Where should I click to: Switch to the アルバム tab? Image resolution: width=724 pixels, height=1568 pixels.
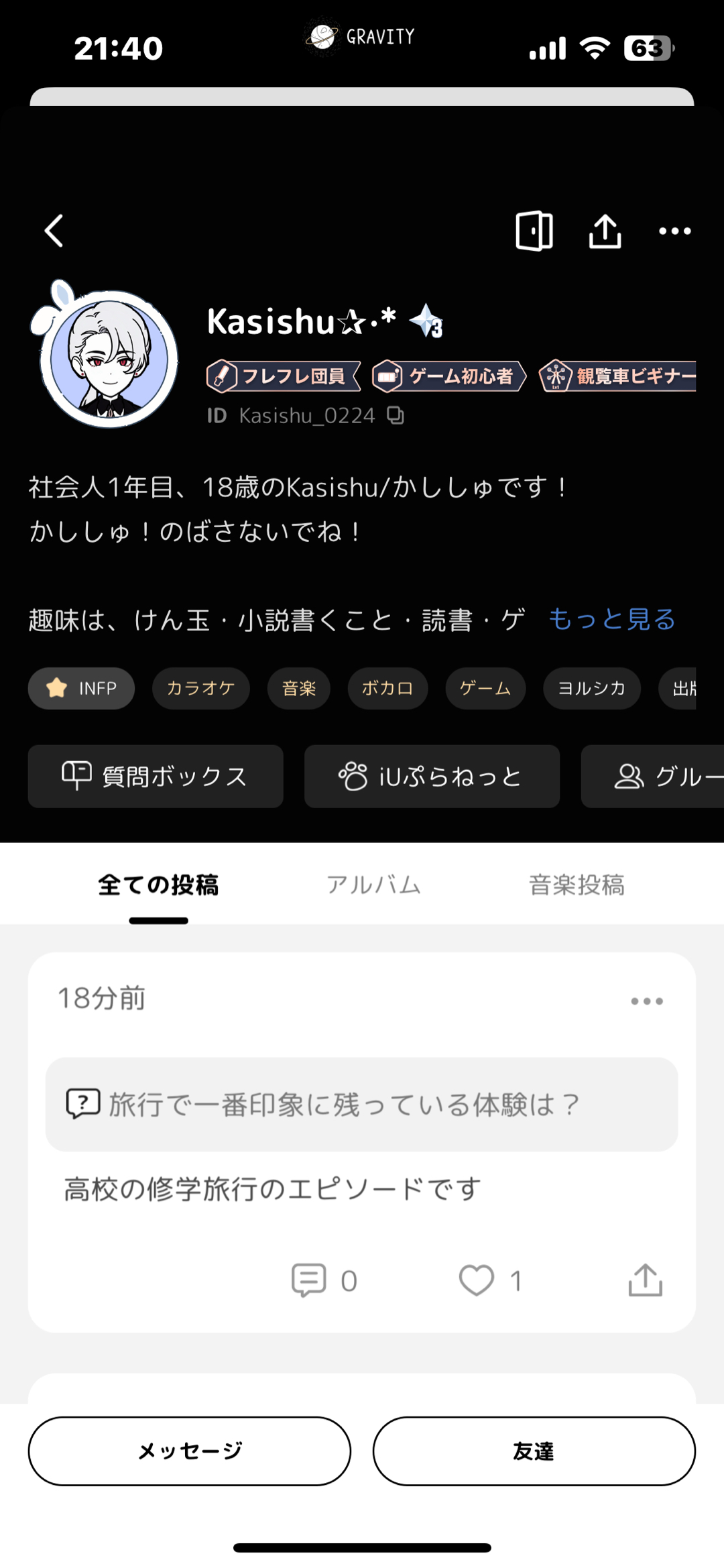(x=373, y=885)
